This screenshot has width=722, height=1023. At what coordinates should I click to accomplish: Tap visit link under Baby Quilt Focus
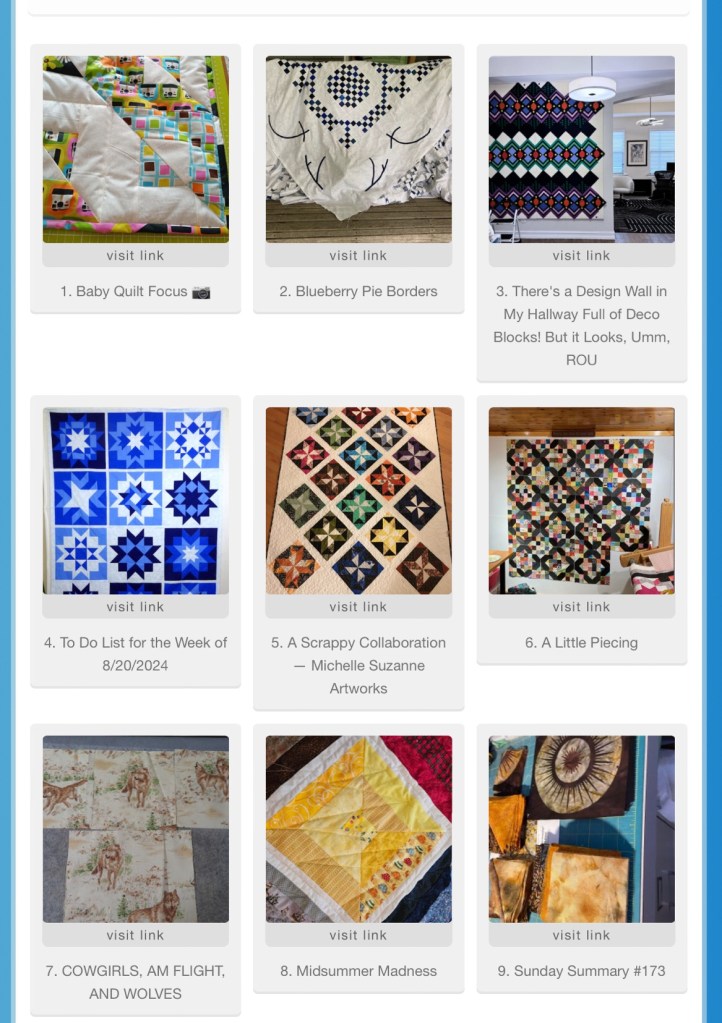(x=135, y=256)
